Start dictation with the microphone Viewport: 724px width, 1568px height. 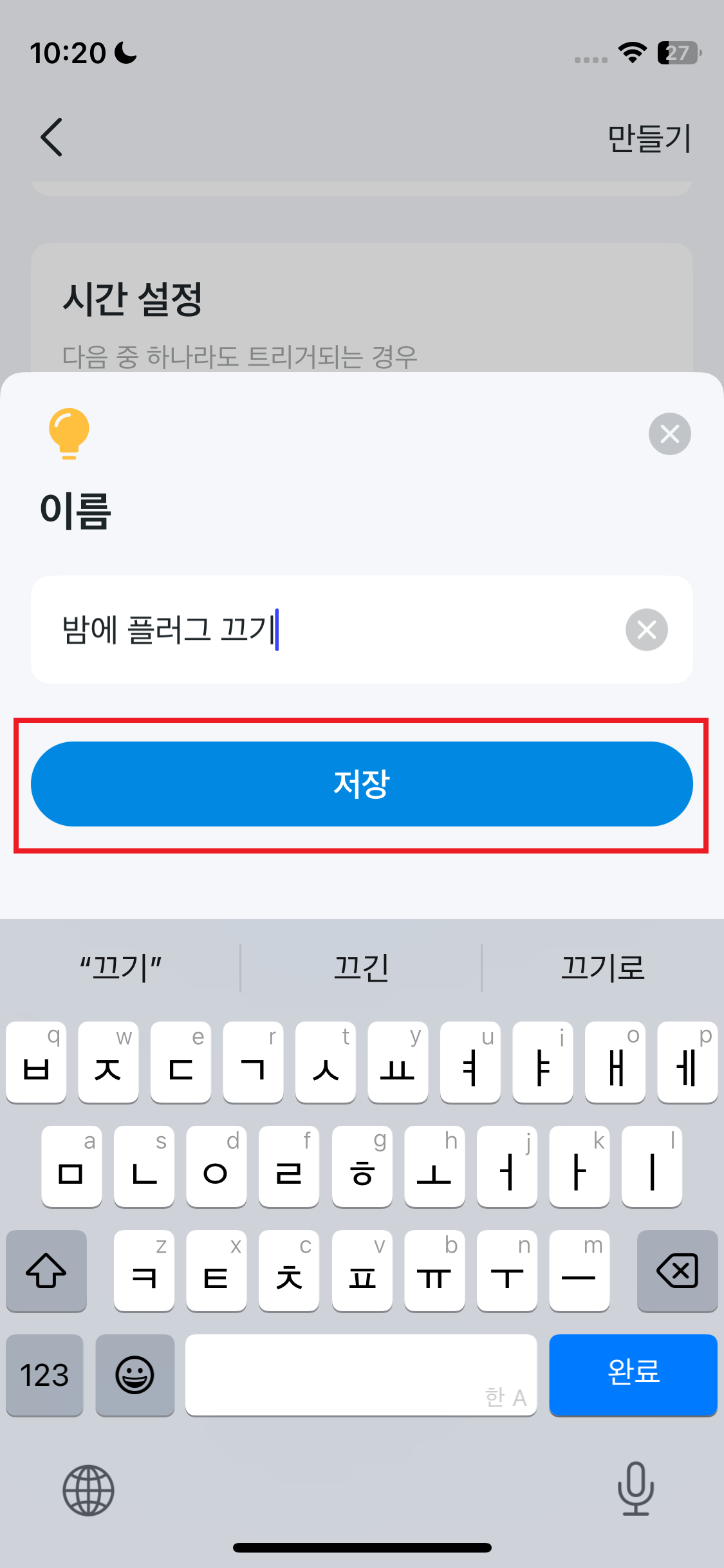[635, 1489]
